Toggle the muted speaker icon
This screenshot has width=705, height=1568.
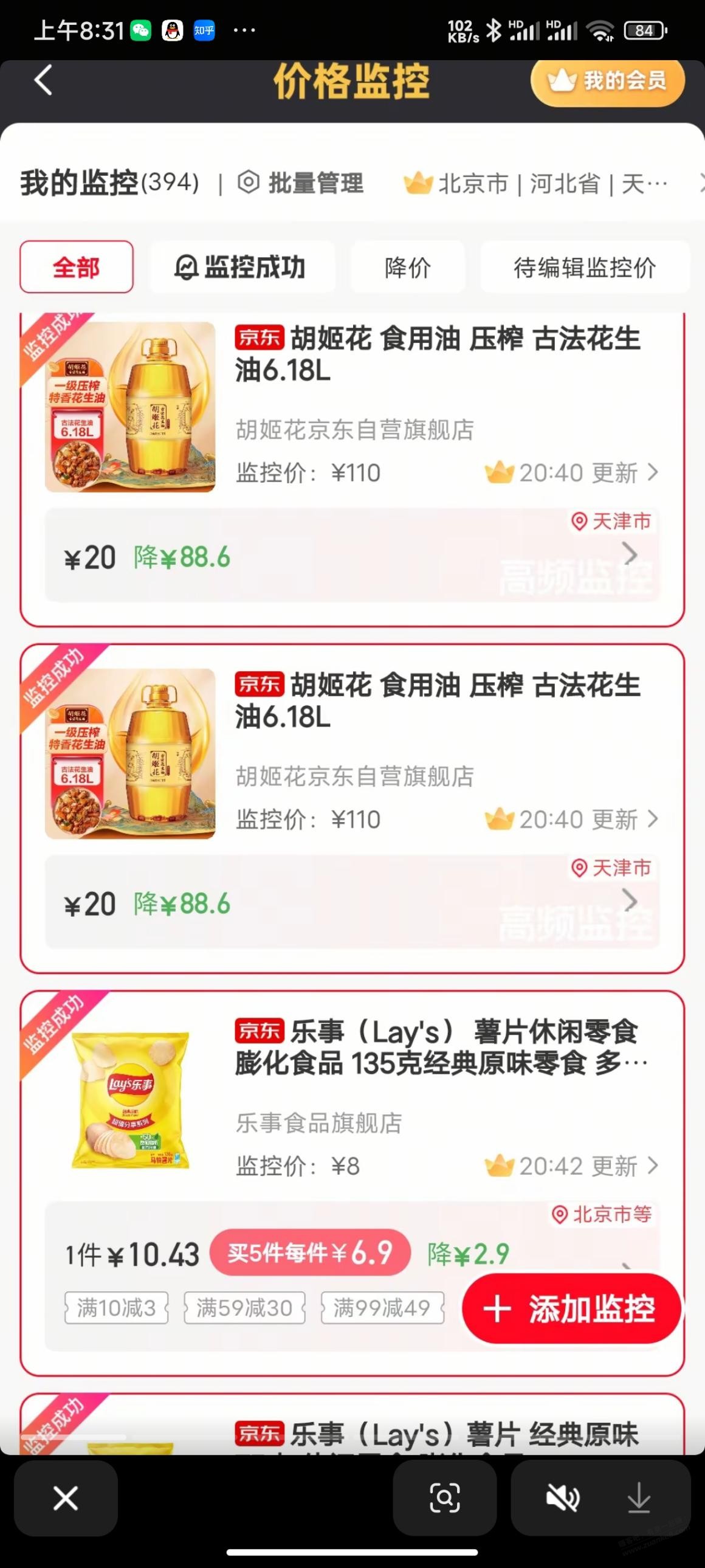[x=563, y=1498]
